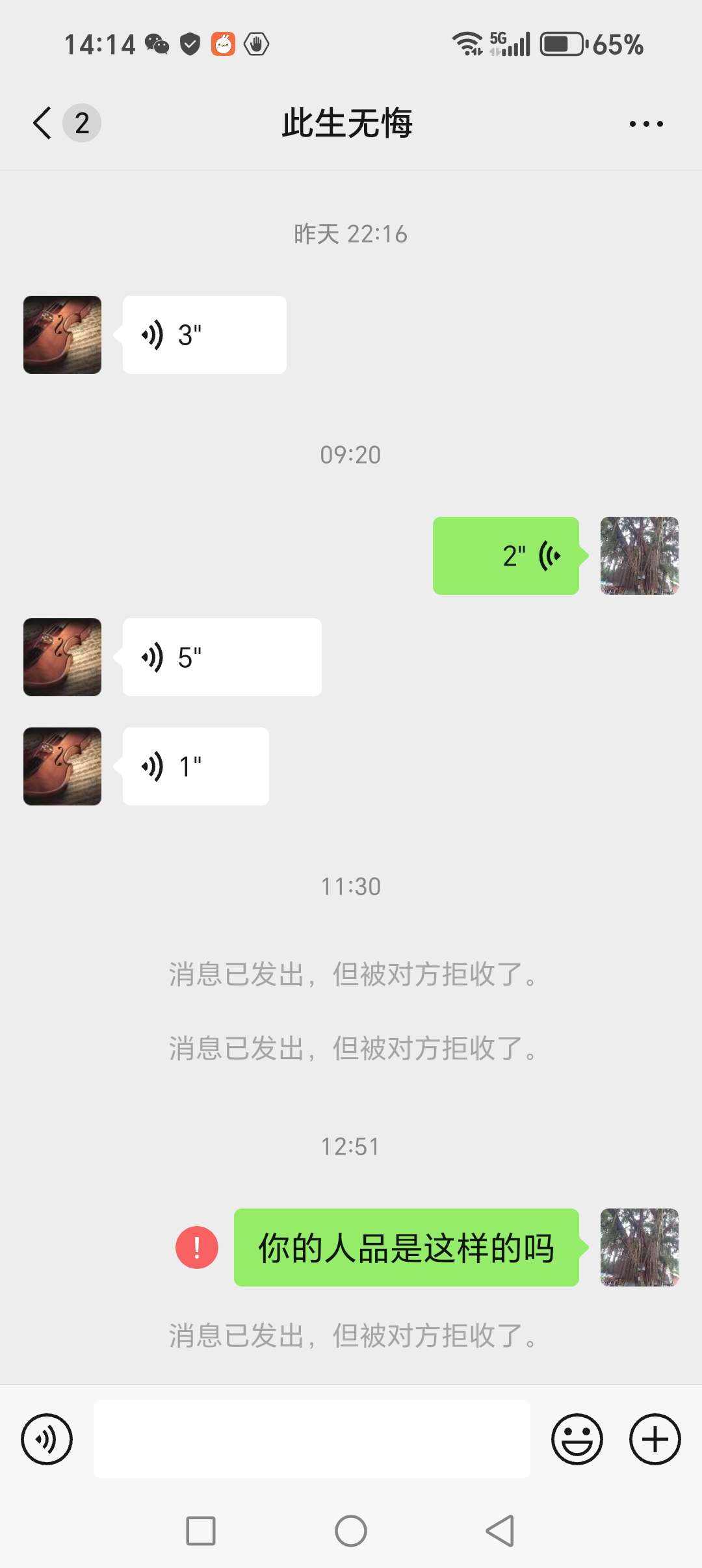Open the contact's violin avatar by the 3-second message
The height and width of the screenshot is (1568, 702).
[x=62, y=335]
